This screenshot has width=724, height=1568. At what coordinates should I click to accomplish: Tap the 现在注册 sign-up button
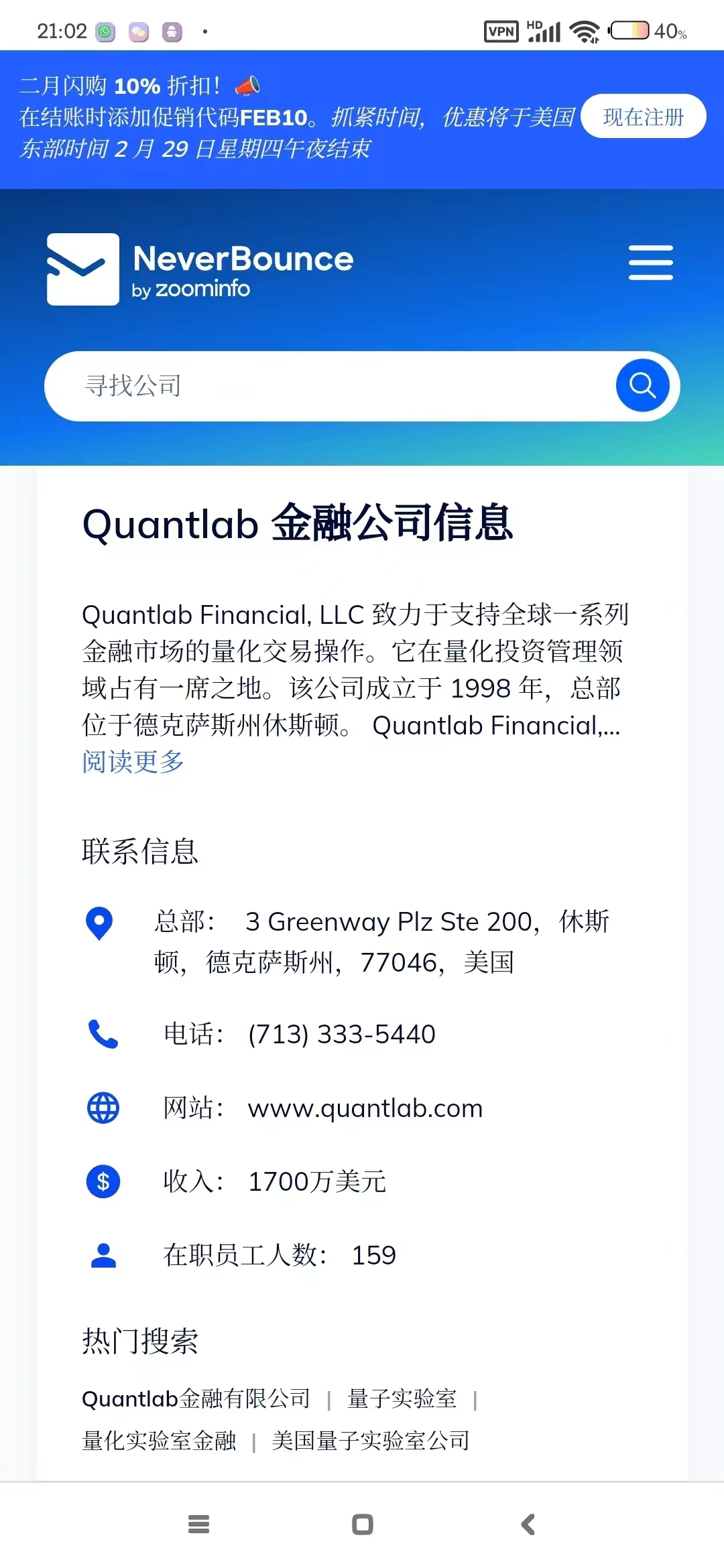click(643, 117)
